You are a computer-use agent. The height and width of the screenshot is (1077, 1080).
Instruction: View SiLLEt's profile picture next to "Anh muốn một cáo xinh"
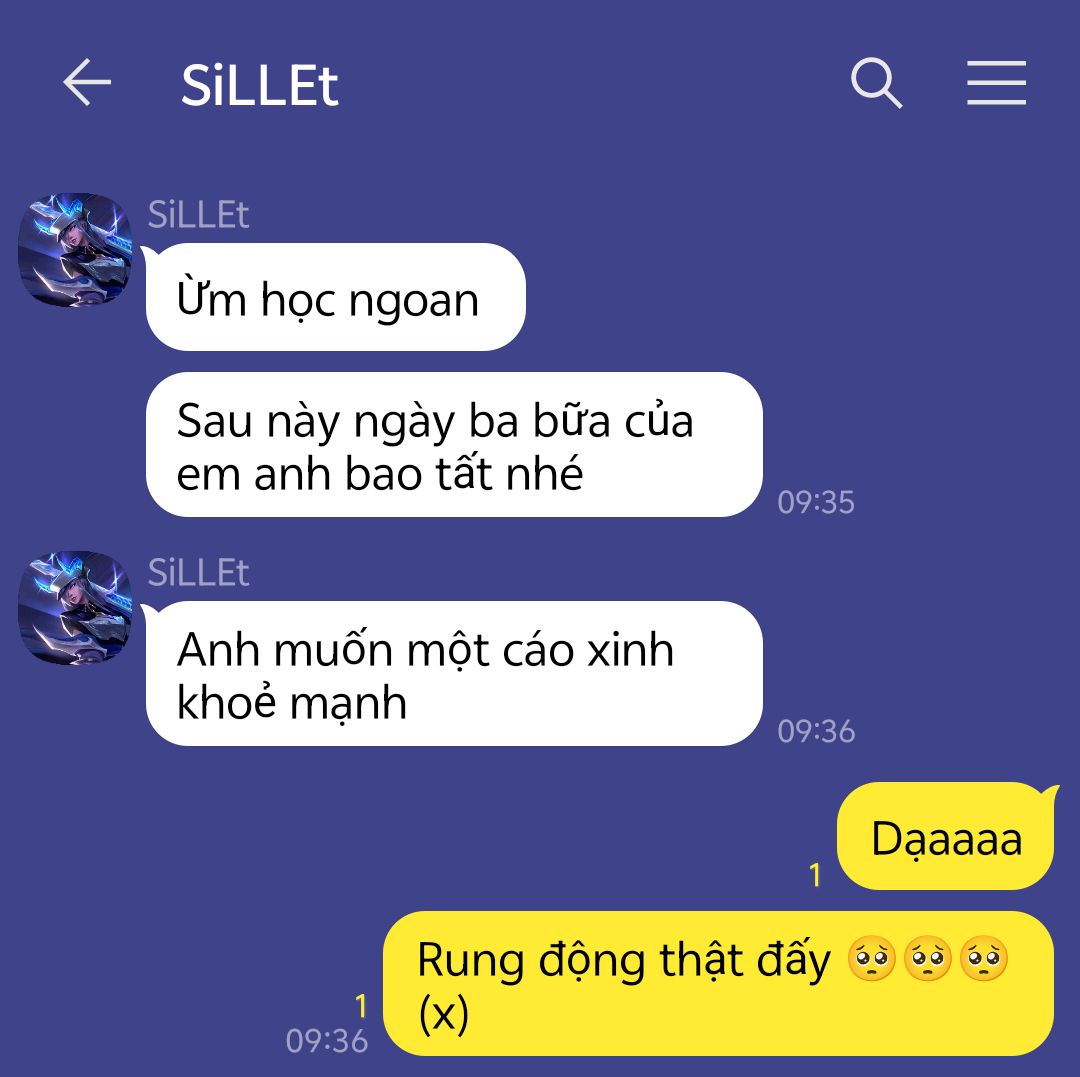point(75,607)
